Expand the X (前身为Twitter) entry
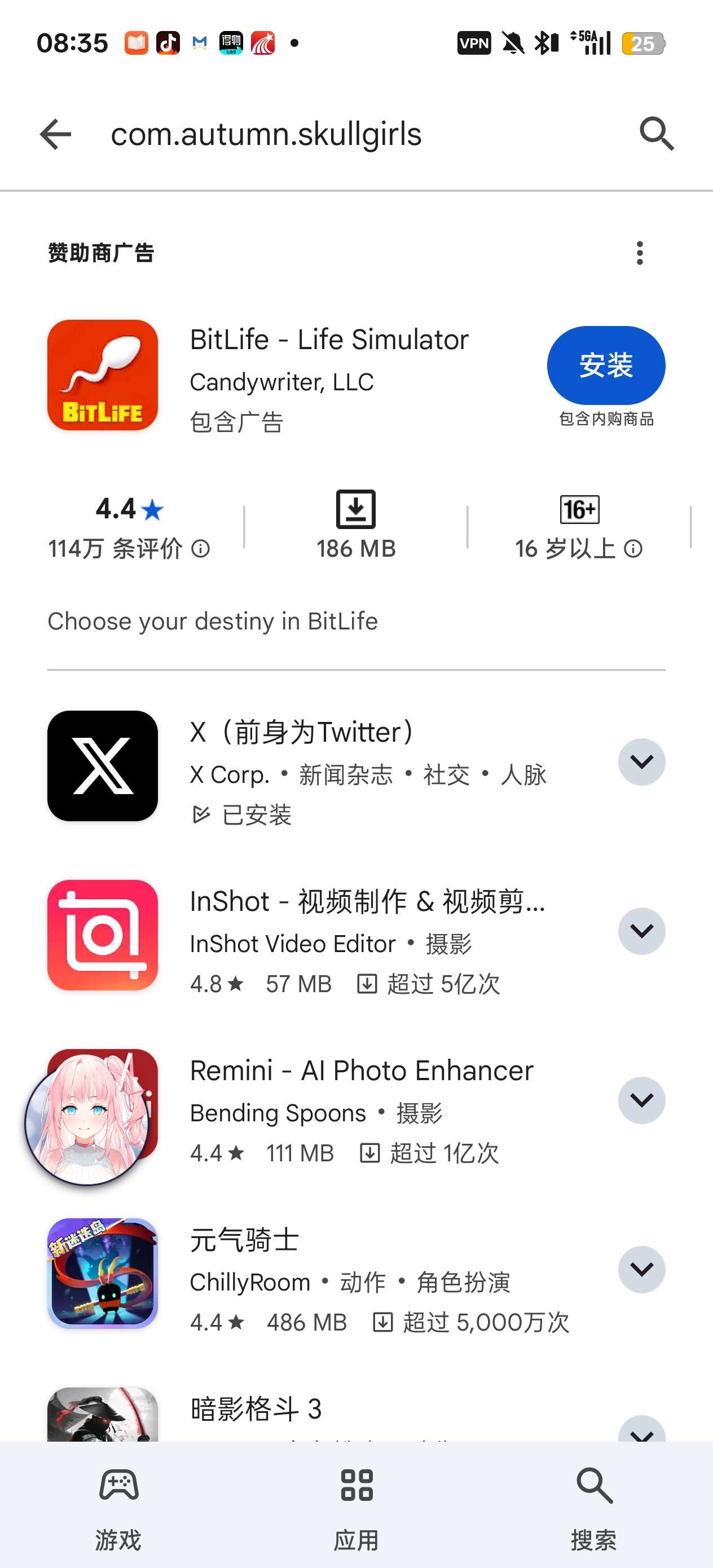Screen dimensions: 713x1568 [x=641, y=762]
